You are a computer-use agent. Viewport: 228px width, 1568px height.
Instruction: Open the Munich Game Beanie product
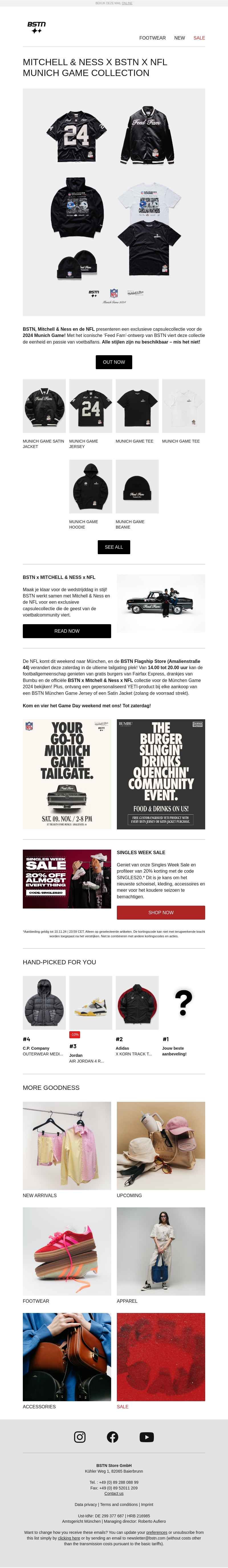click(137, 486)
